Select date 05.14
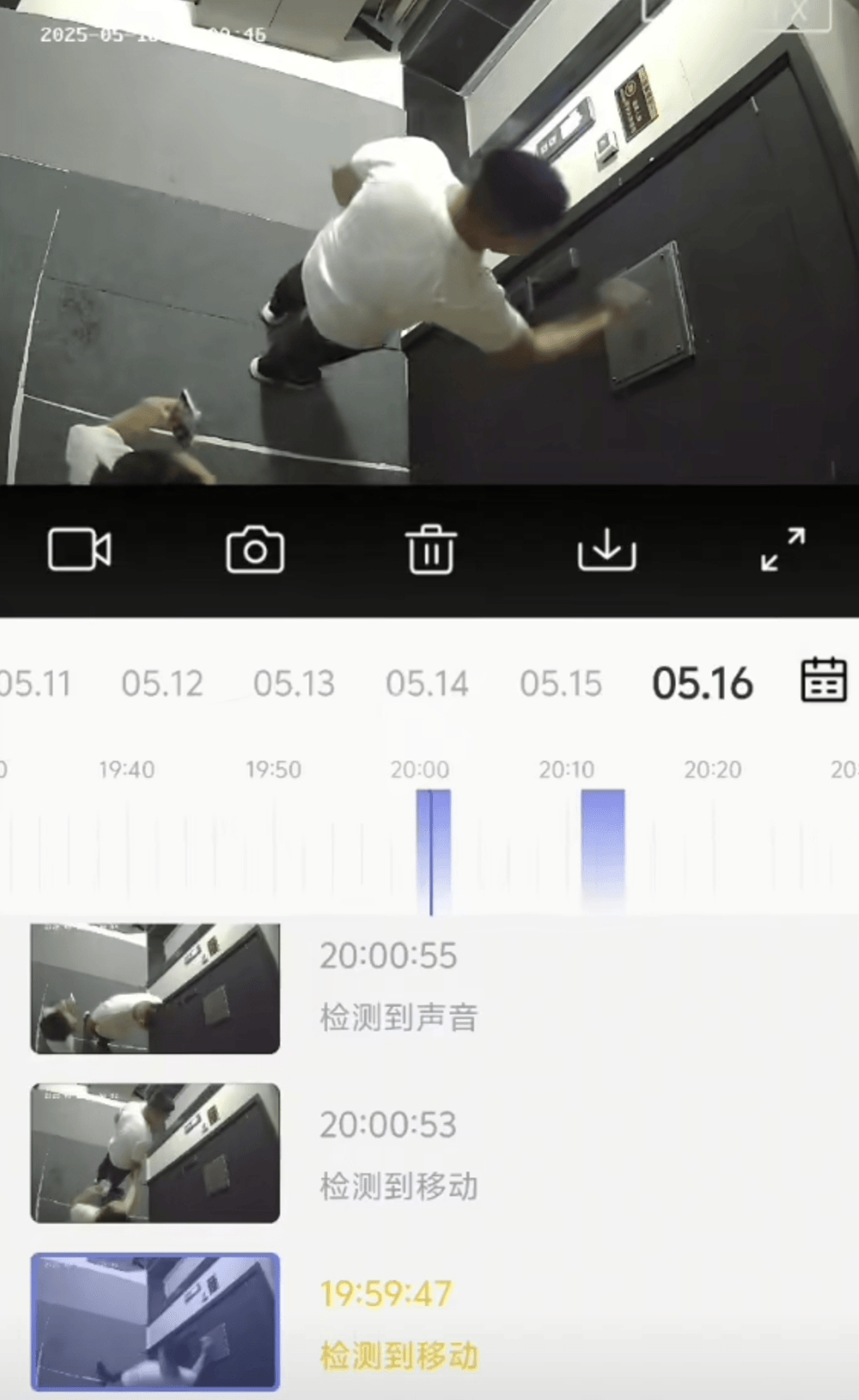The height and width of the screenshot is (1400, 859). tap(427, 684)
